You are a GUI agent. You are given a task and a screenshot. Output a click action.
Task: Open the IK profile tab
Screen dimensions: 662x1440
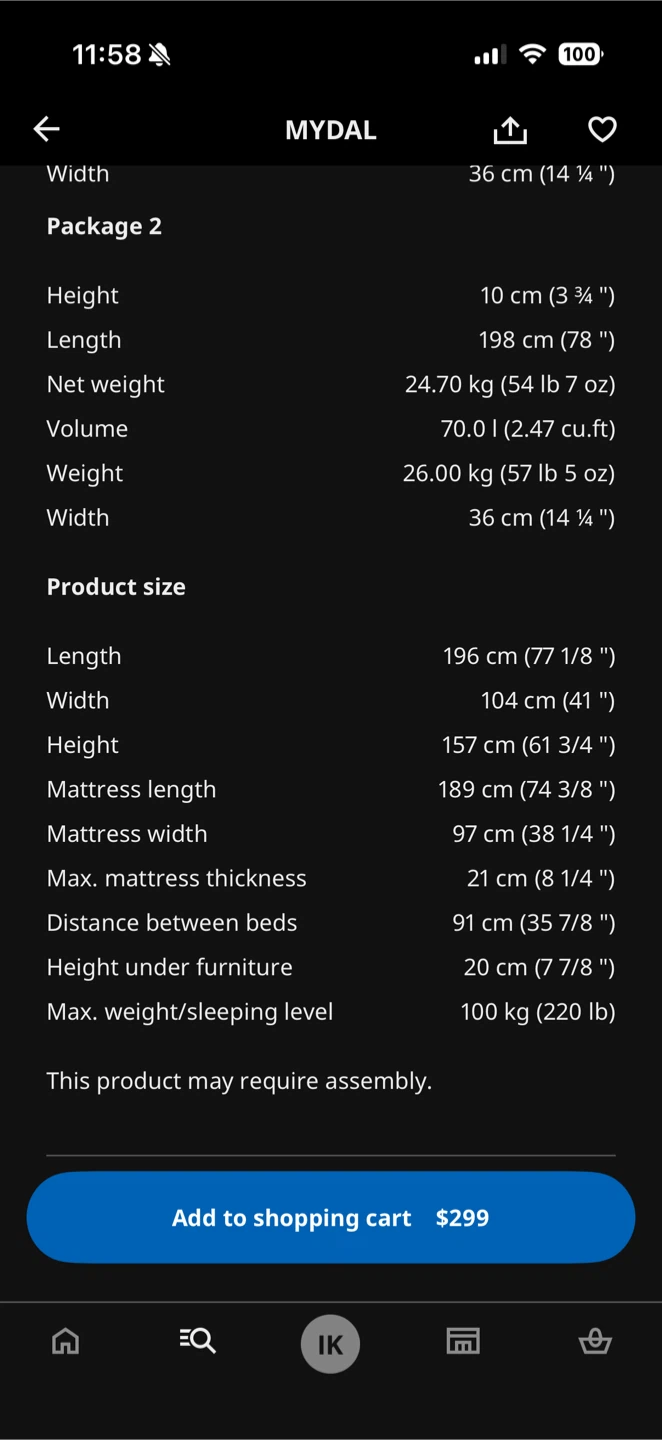[330, 1343]
